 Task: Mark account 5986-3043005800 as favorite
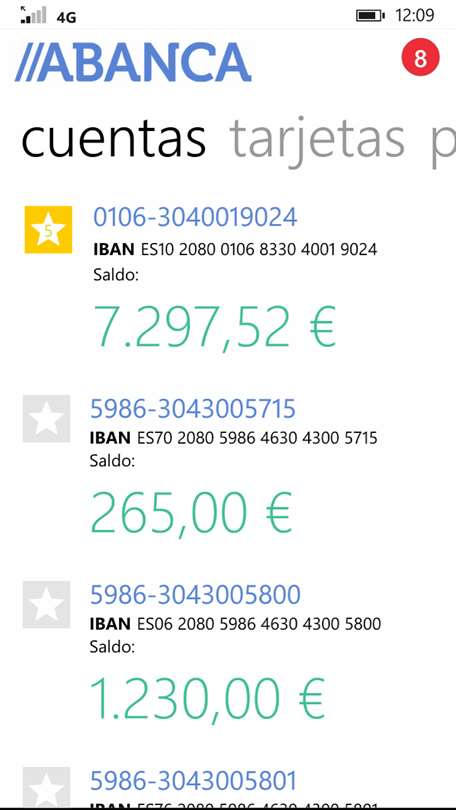pyautogui.click(x=46, y=604)
